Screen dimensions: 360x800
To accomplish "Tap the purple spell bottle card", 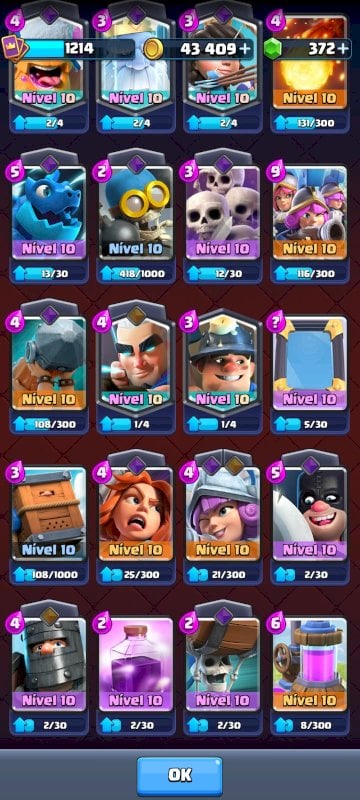I will coord(136,669).
